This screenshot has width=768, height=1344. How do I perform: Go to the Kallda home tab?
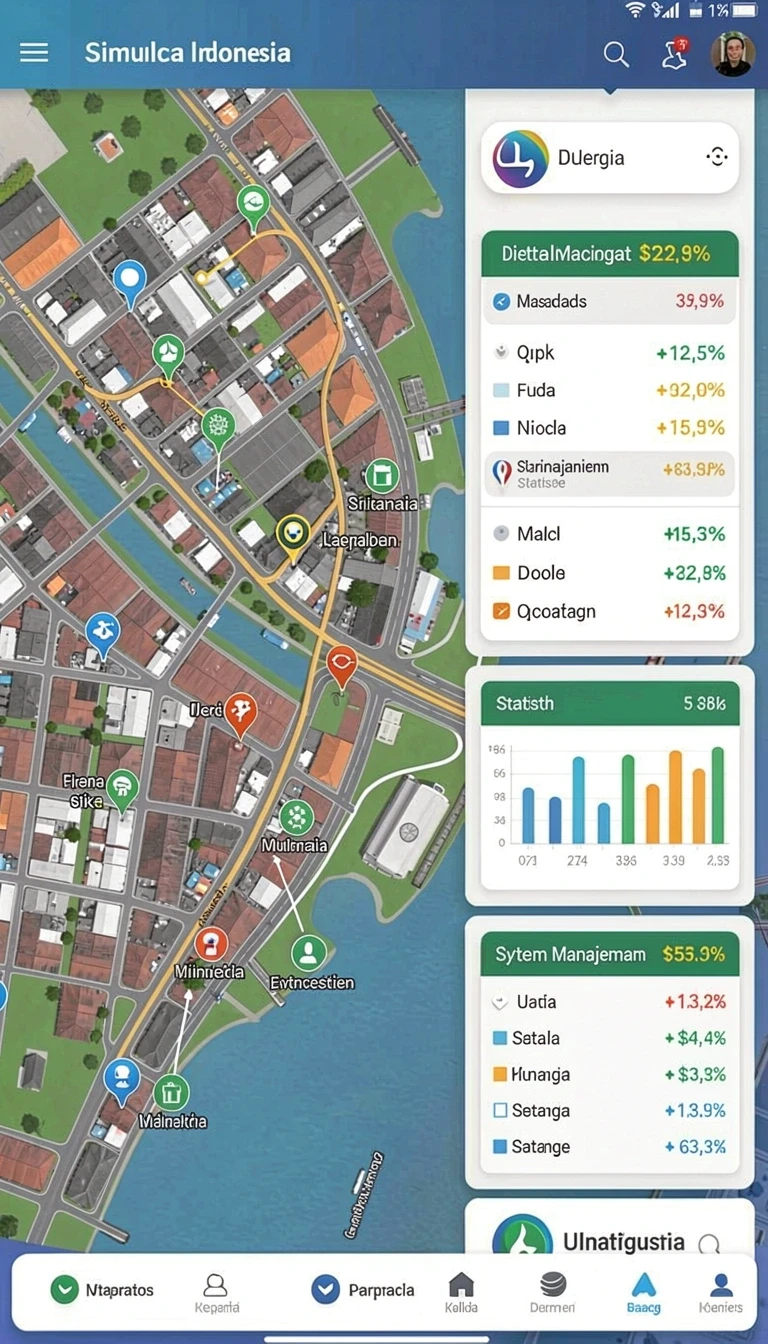(461, 1294)
